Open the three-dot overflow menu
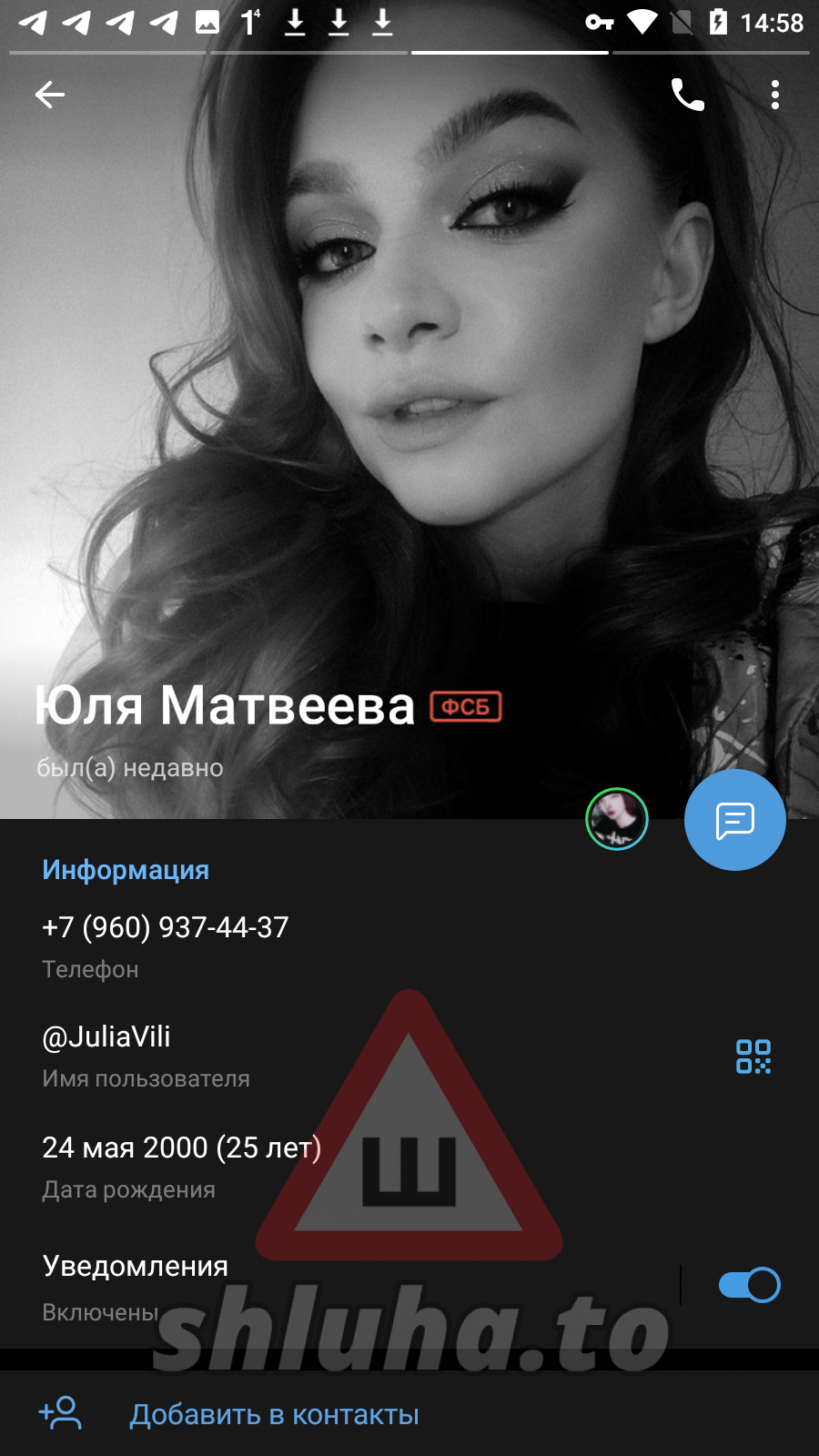The width and height of the screenshot is (819, 1456). point(774,95)
